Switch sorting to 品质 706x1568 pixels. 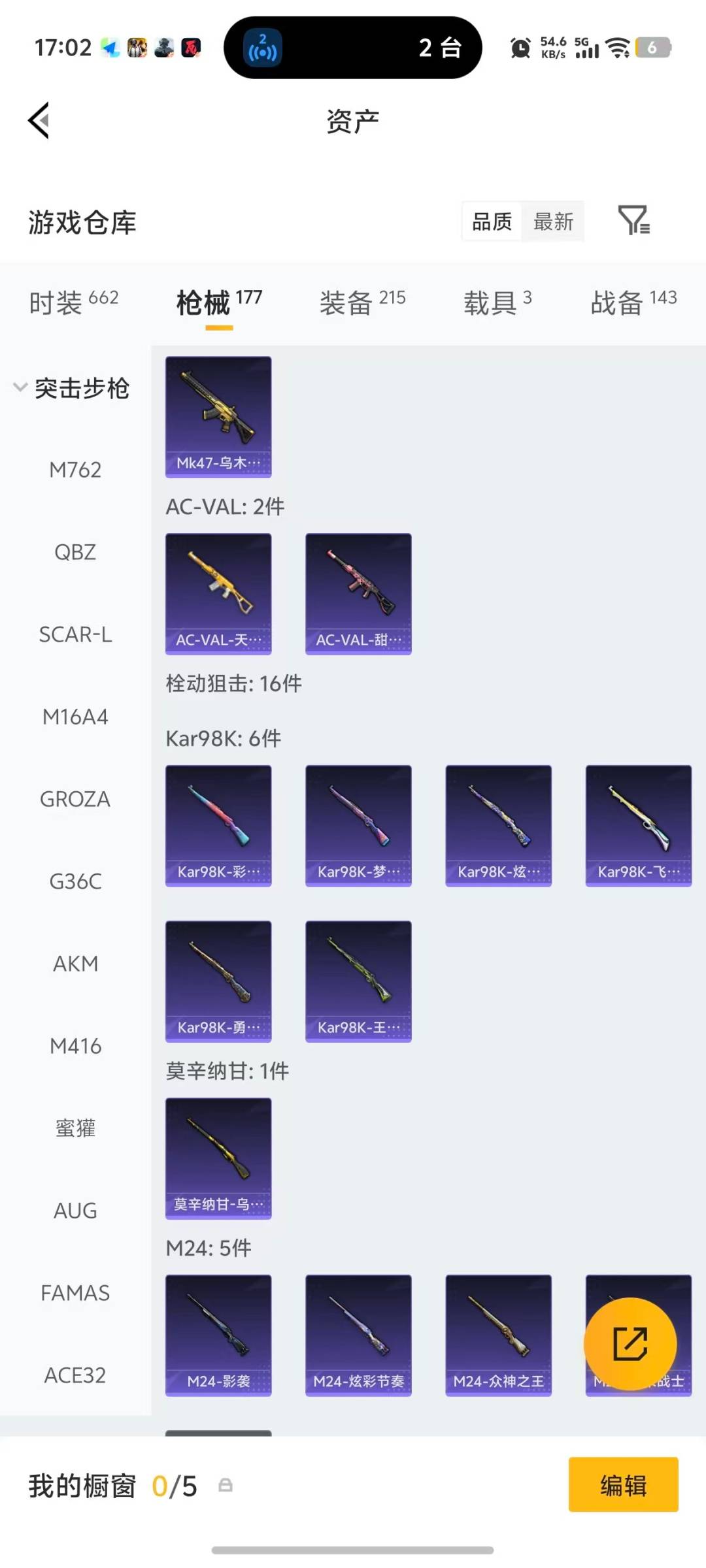(490, 222)
